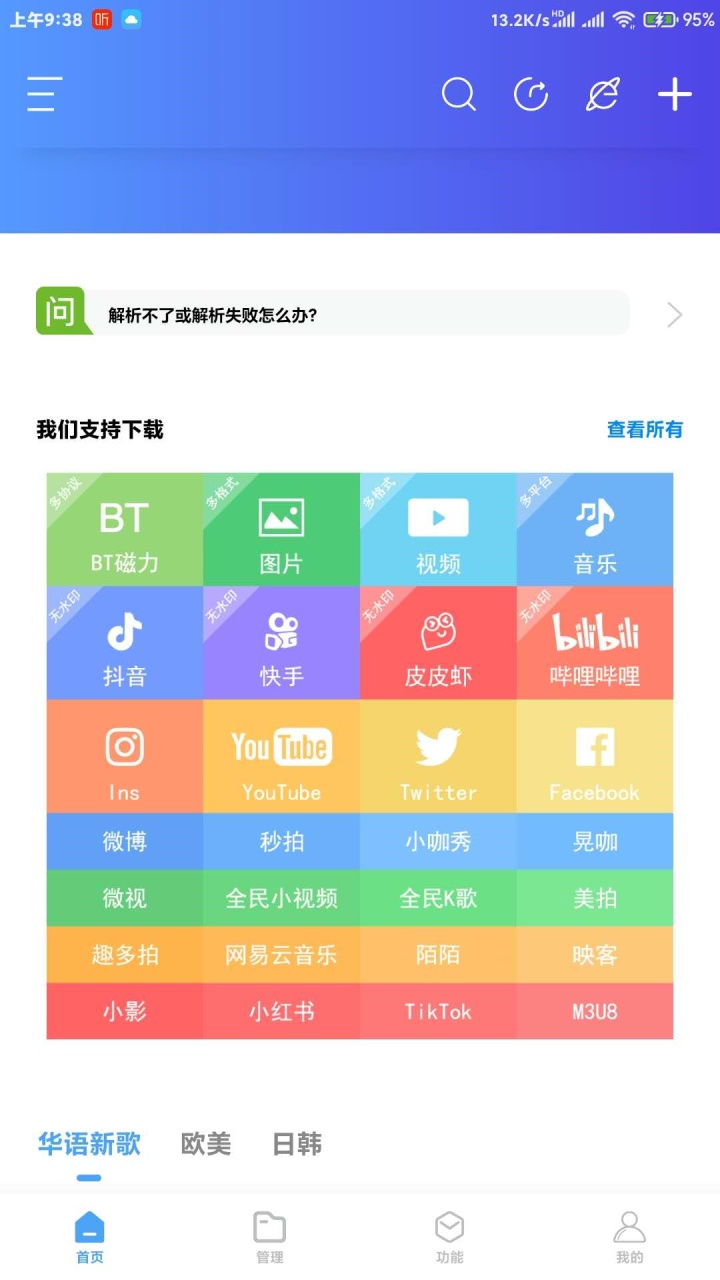The image size is (720, 1280).
Task: Open the planet browser icon
Action: pos(603,94)
